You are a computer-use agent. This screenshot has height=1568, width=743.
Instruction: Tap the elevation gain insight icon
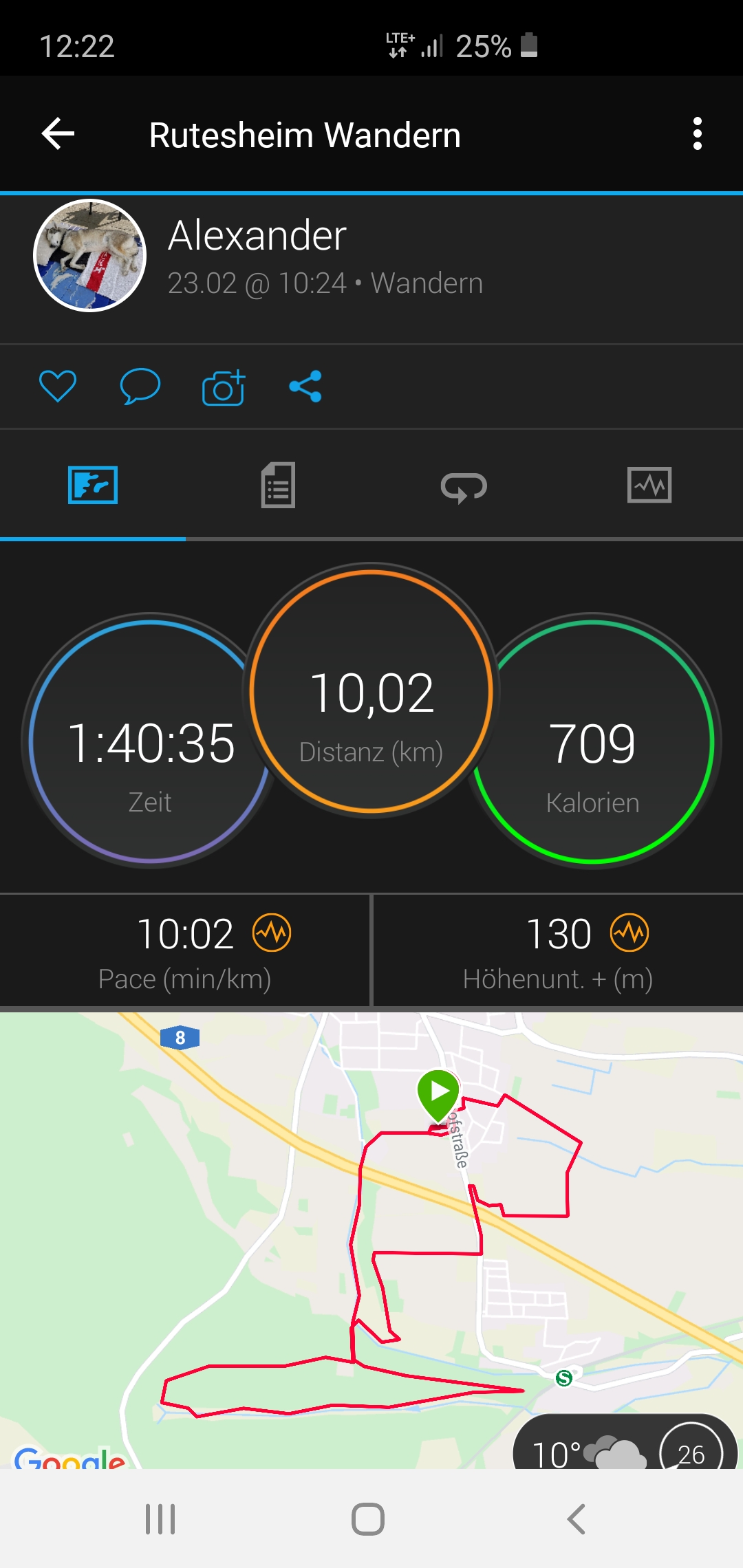(629, 933)
